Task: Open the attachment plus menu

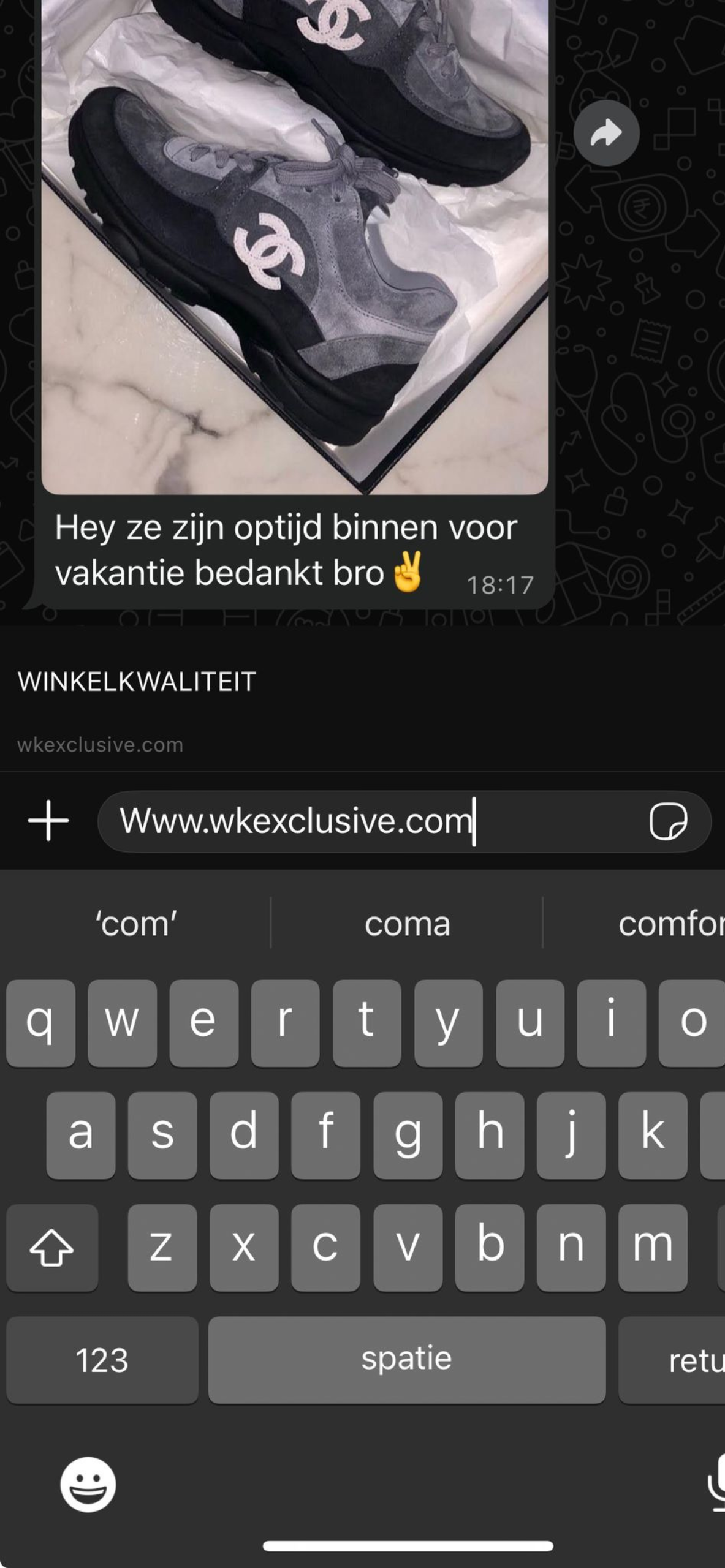Action: tap(48, 821)
